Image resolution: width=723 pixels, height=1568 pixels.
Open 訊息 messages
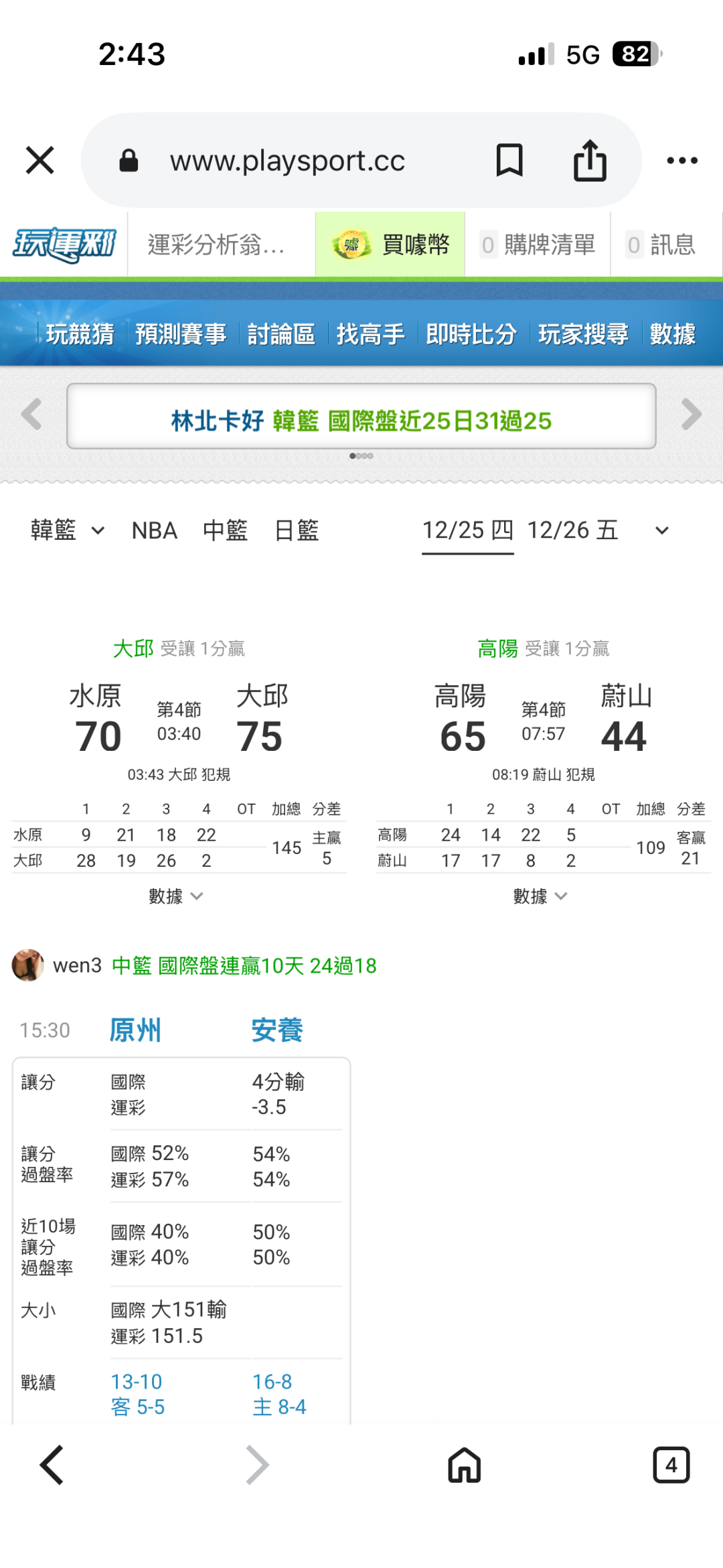[x=661, y=244]
